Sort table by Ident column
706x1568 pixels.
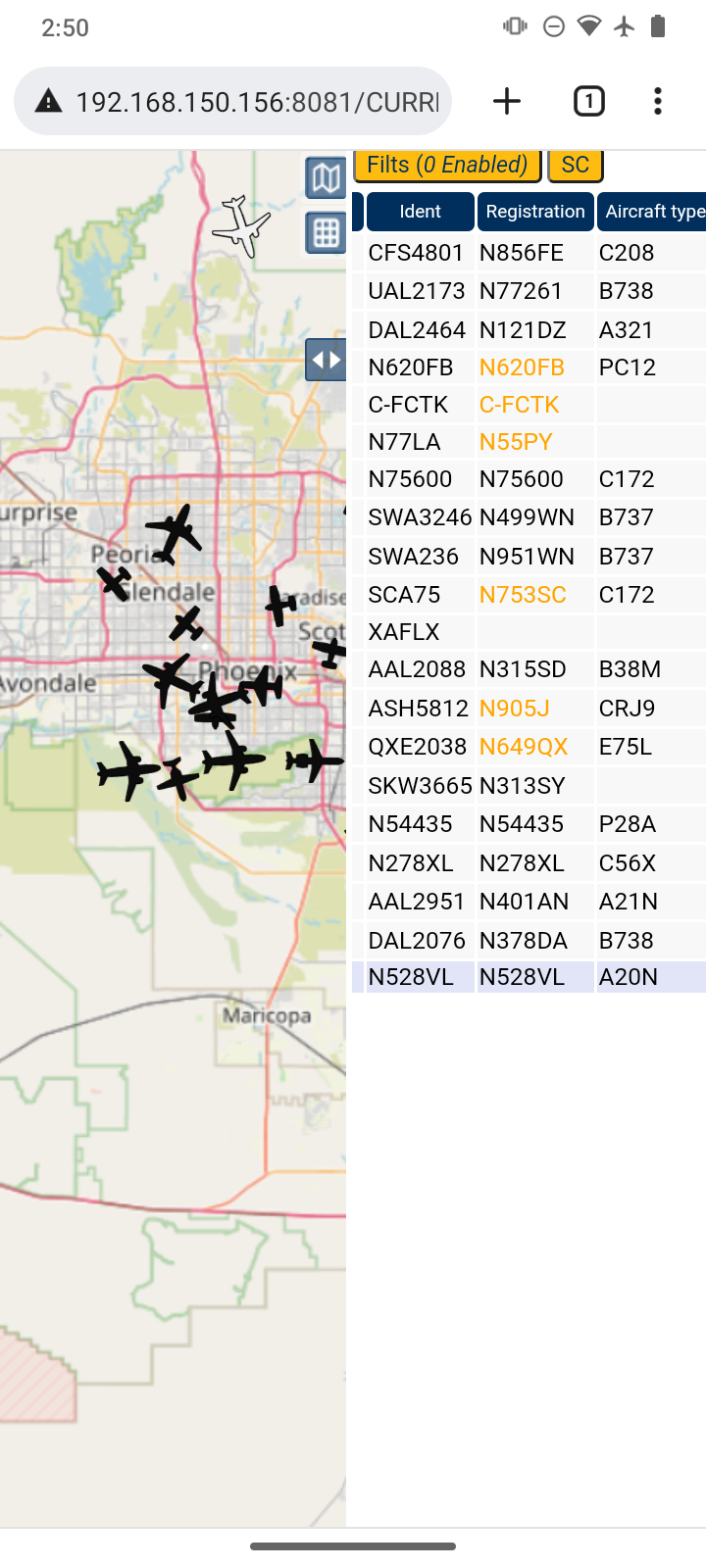pos(420,212)
